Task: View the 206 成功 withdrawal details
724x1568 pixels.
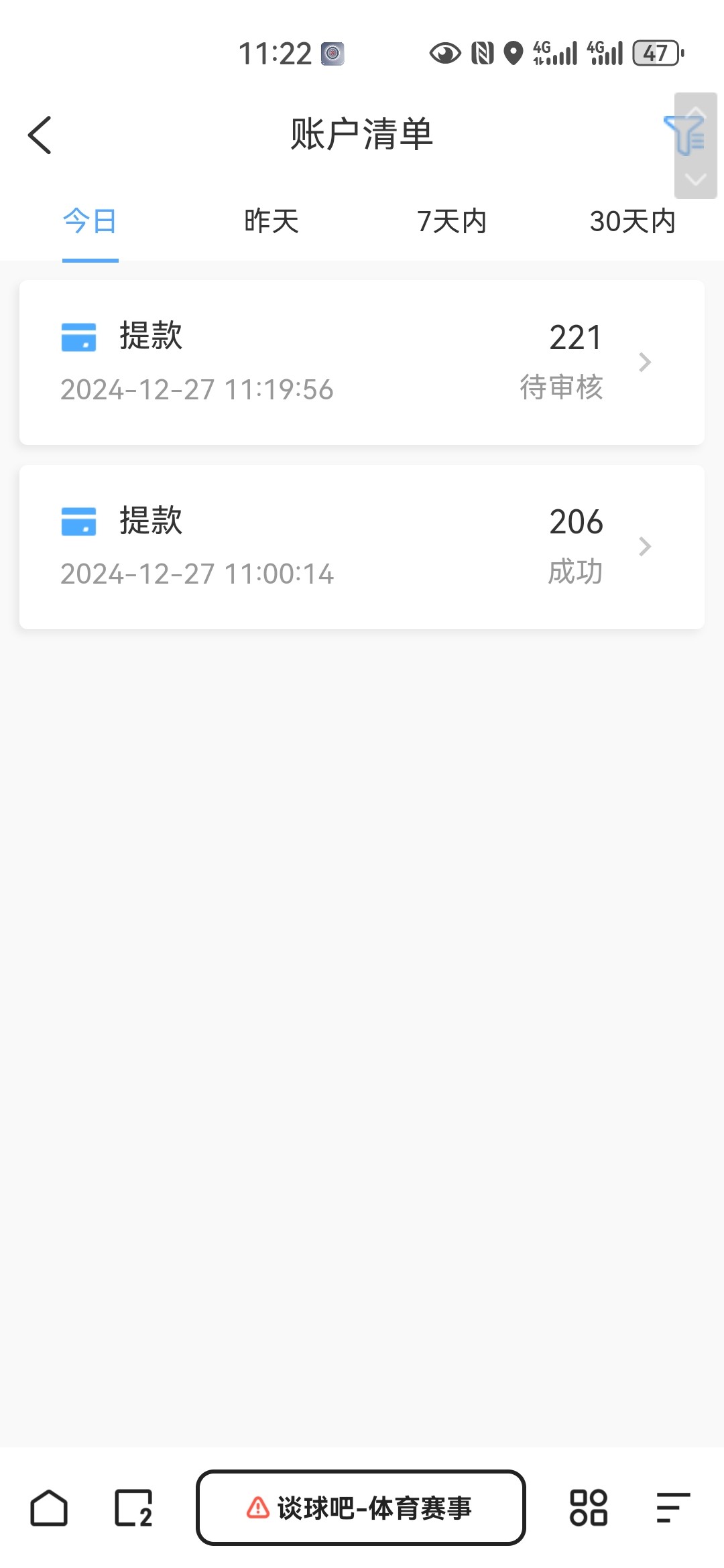Action: [362, 547]
